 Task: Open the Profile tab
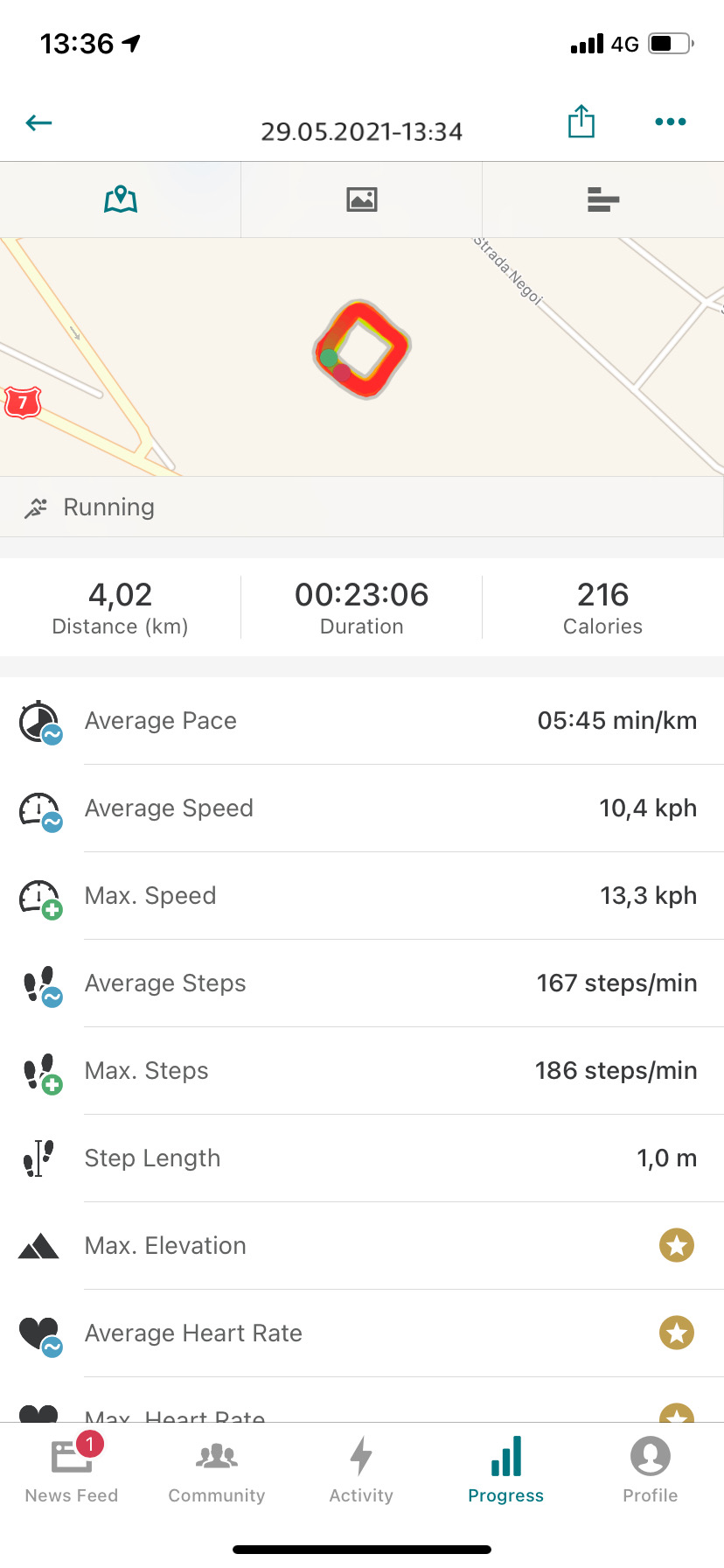651,1470
